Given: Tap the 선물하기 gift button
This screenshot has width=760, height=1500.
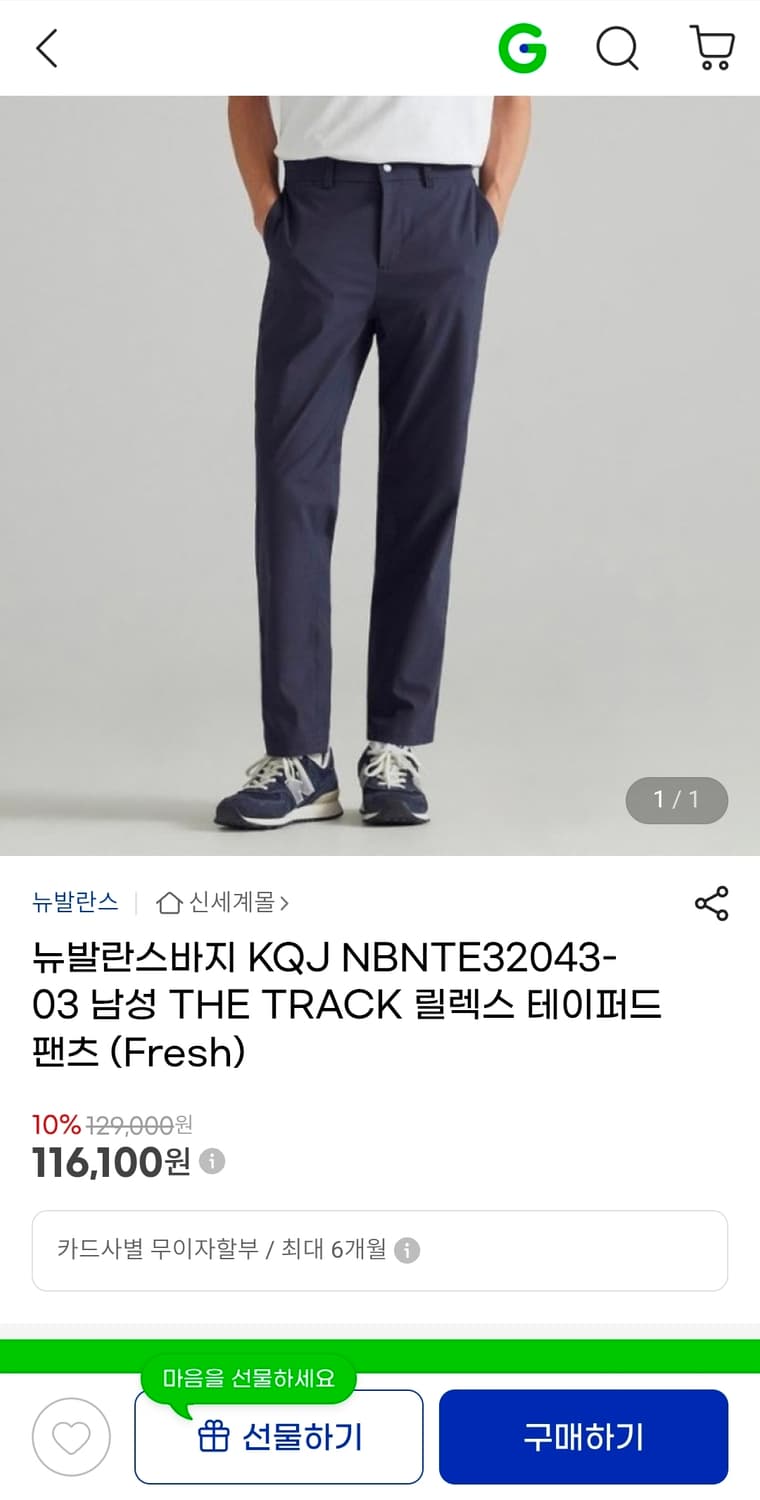Looking at the screenshot, I should [279, 1435].
